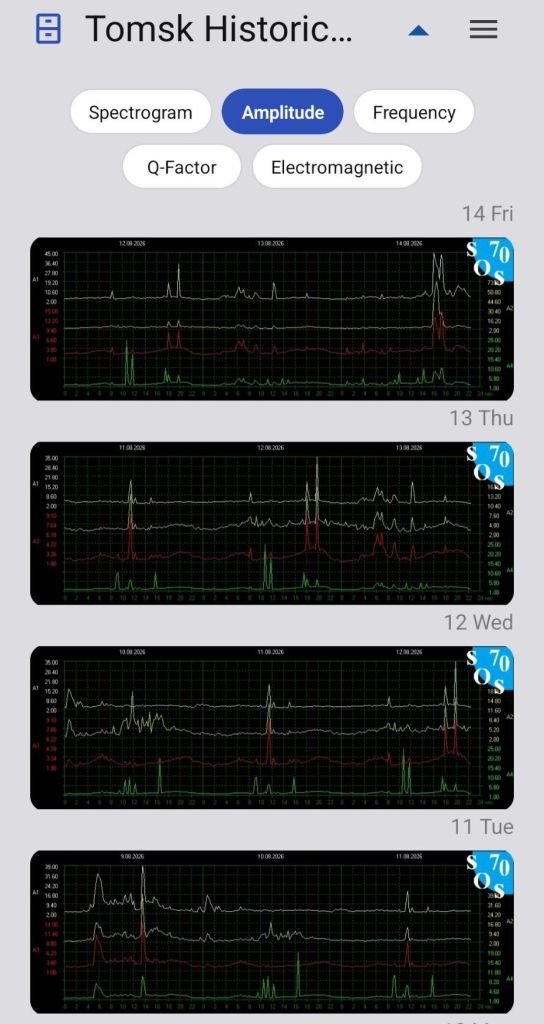Screen dimensions: 544x1024
Task: Switch to the Spectrogram chip
Action: coord(140,112)
